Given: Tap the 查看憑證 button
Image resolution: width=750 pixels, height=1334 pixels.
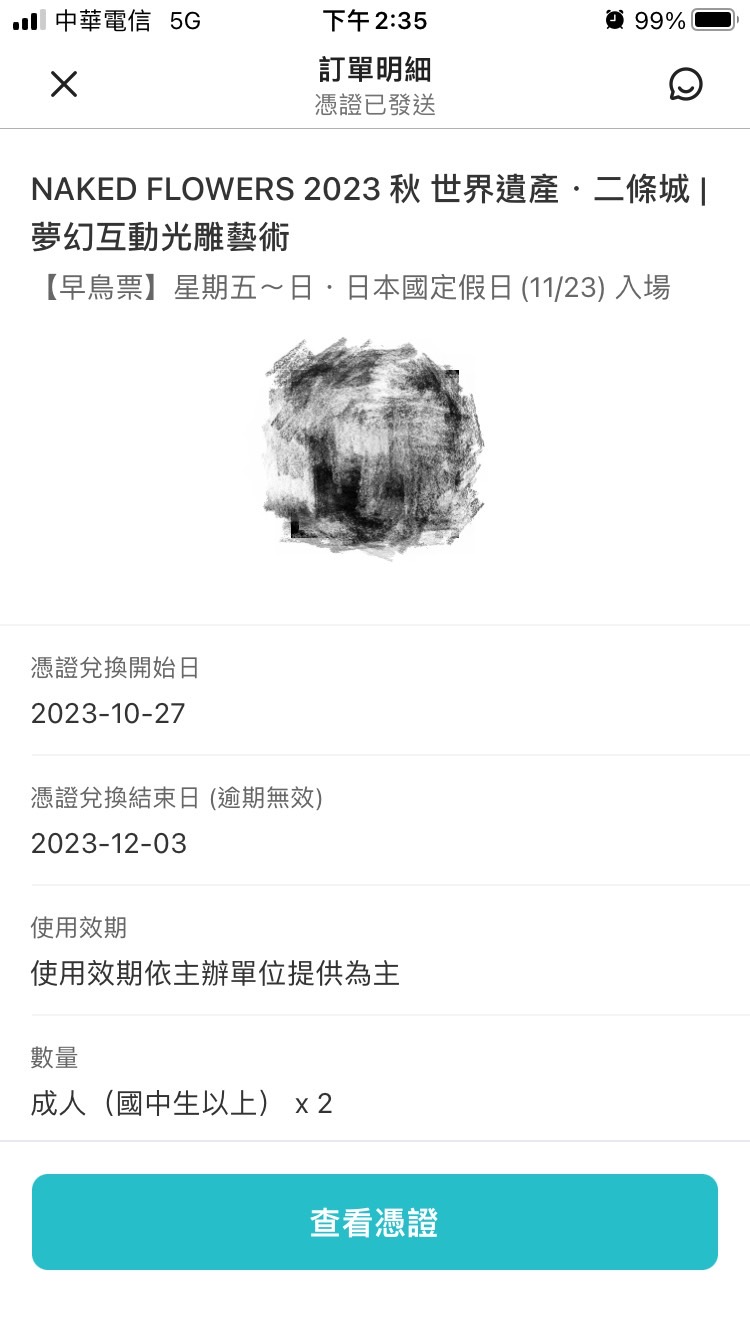Looking at the screenshot, I should click(x=375, y=1222).
